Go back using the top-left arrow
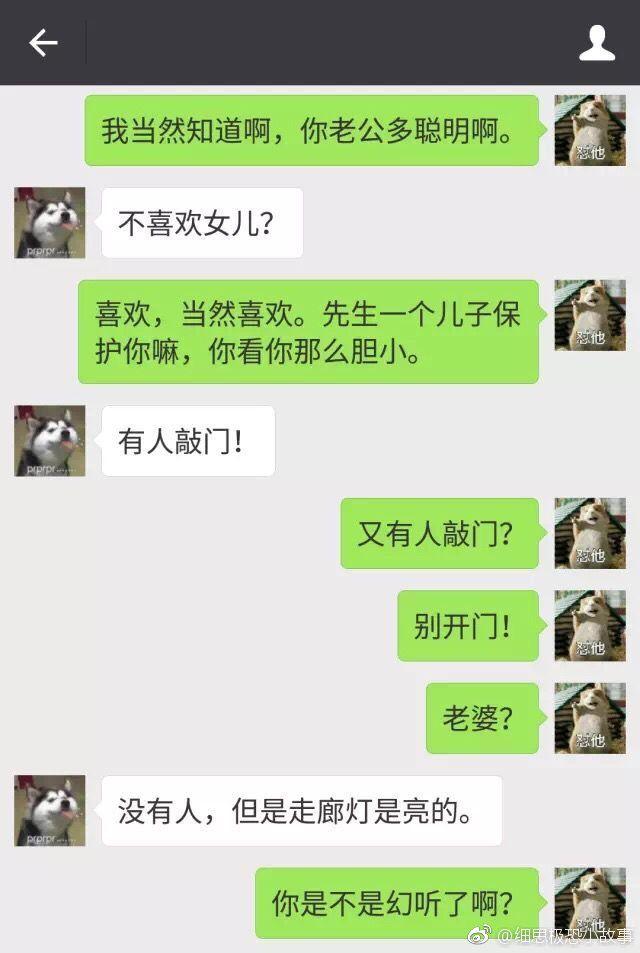The width and height of the screenshot is (640, 953). point(43,43)
